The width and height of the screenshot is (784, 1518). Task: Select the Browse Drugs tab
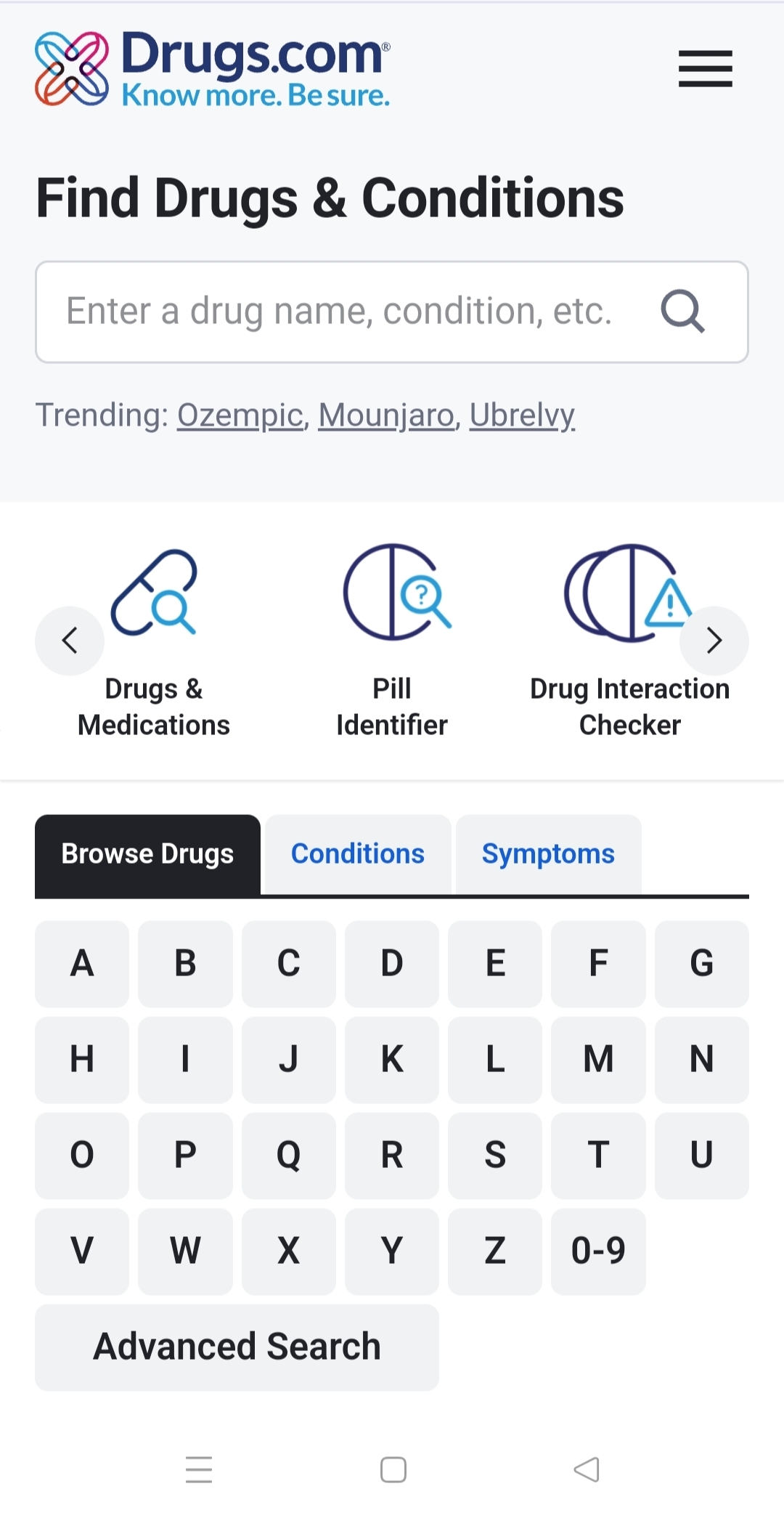click(147, 854)
